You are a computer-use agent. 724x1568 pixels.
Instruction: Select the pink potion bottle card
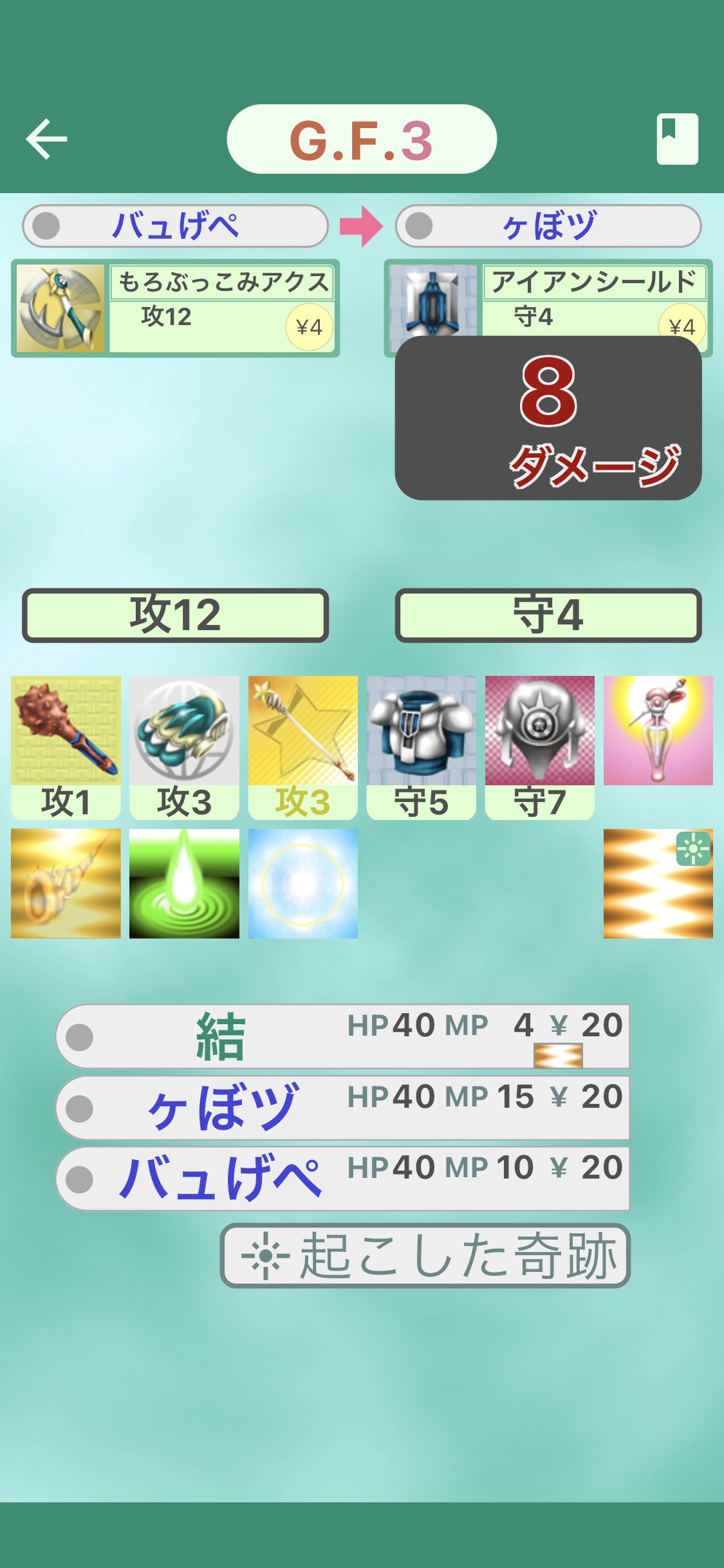point(658,731)
